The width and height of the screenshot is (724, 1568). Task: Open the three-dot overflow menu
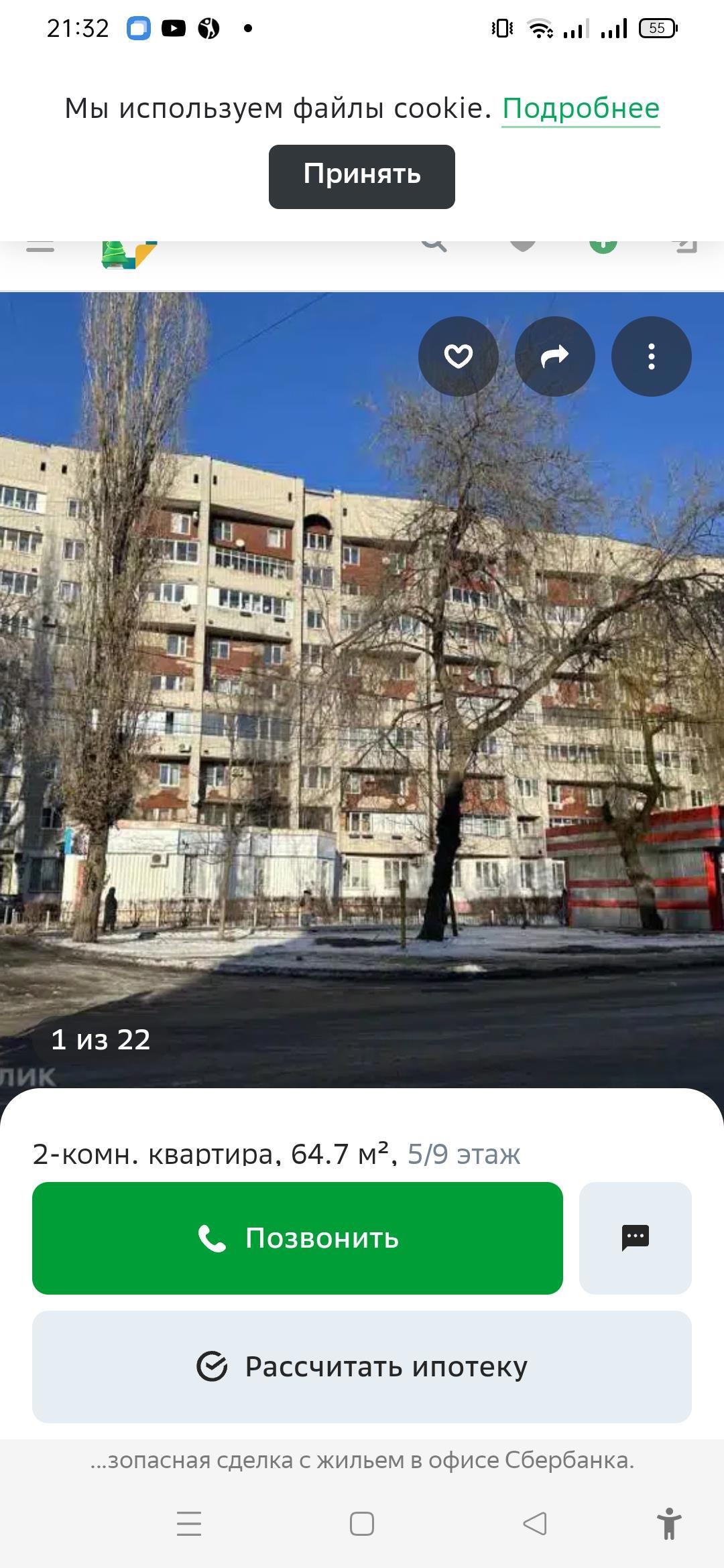pos(651,356)
